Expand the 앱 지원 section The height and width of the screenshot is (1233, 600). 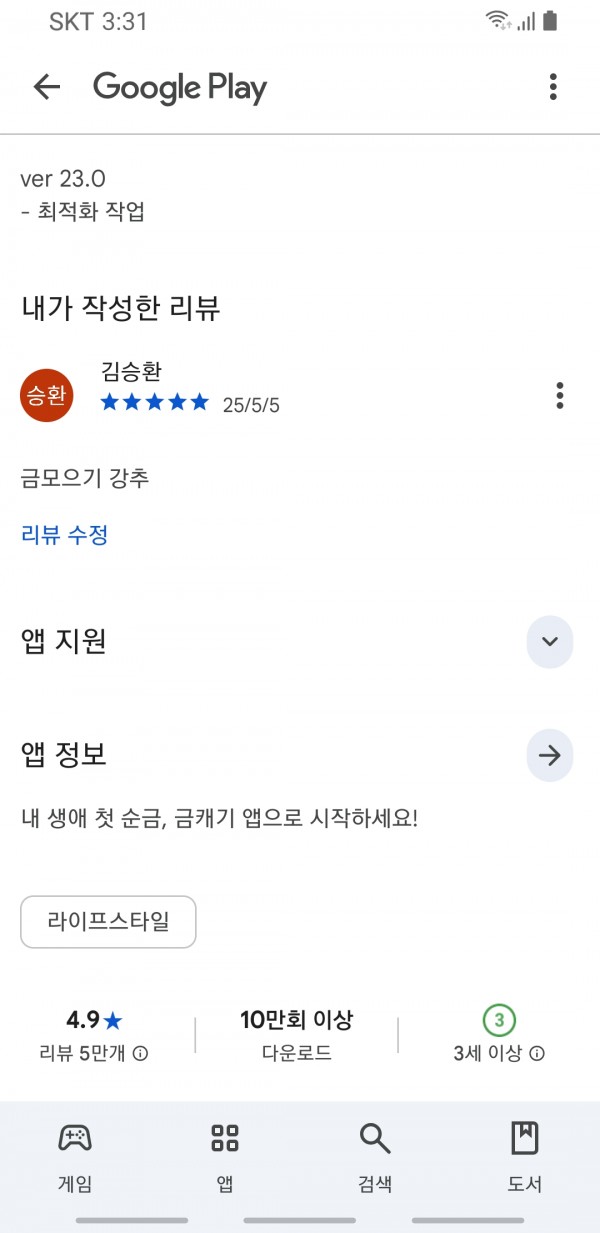point(550,641)
